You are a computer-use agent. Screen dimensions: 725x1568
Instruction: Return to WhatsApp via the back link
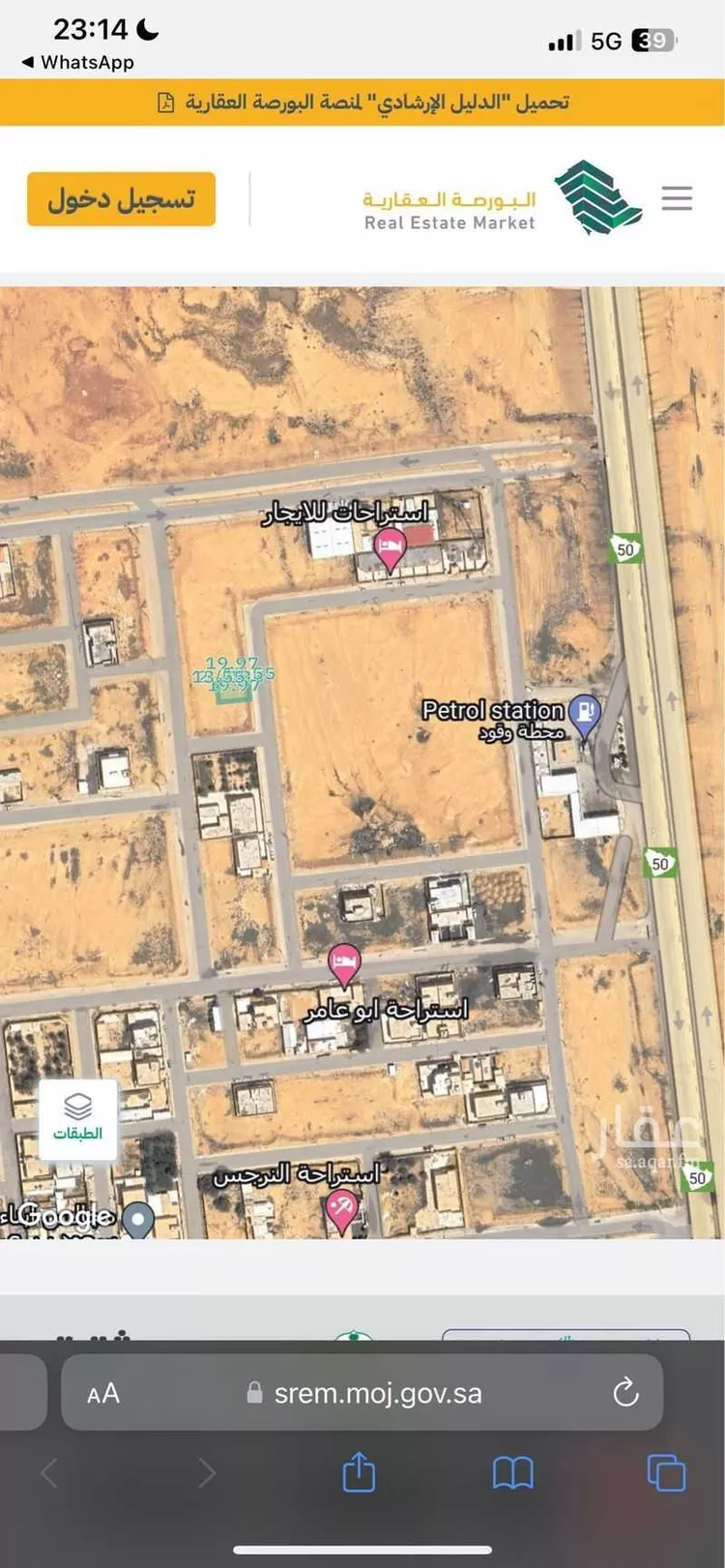(x=77, y=62)
